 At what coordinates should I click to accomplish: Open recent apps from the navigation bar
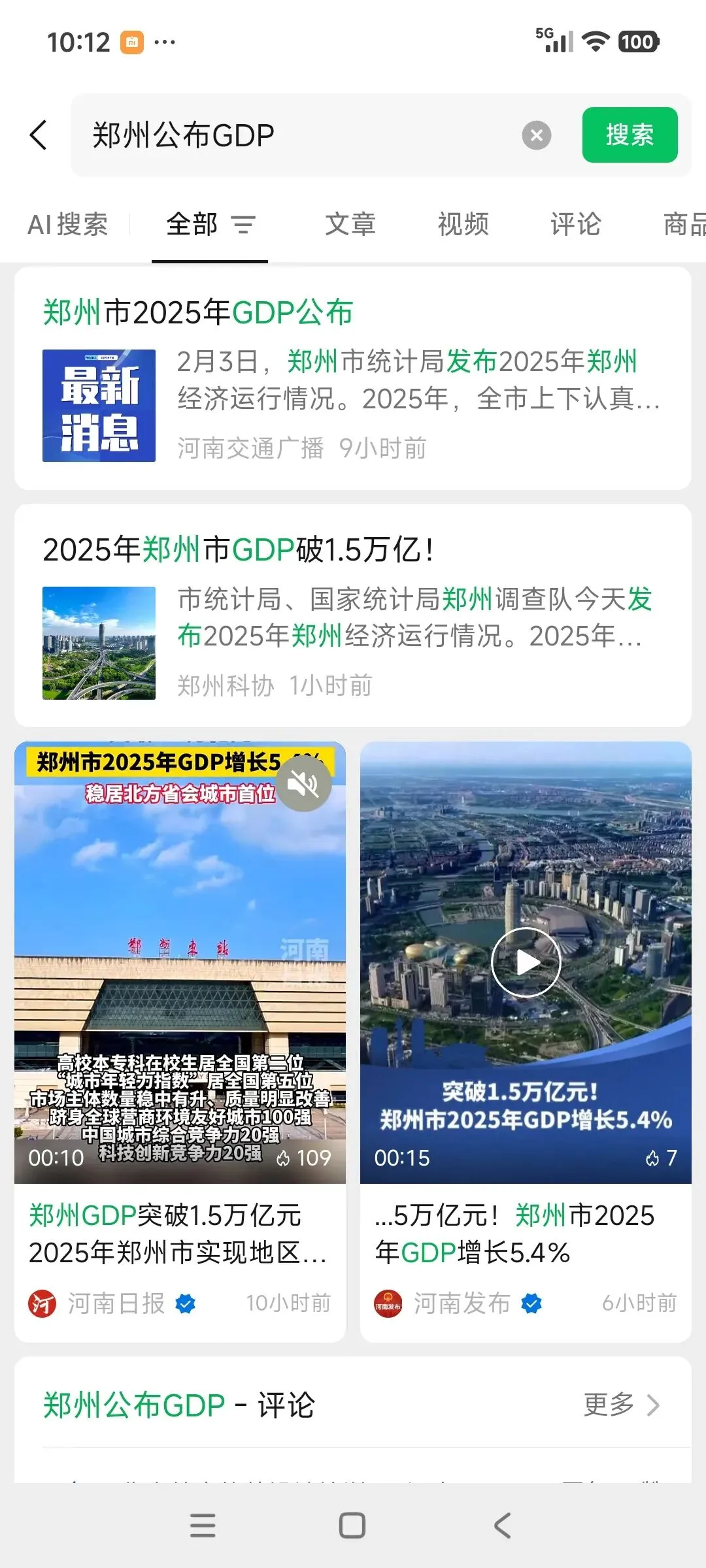(203, 1526)
